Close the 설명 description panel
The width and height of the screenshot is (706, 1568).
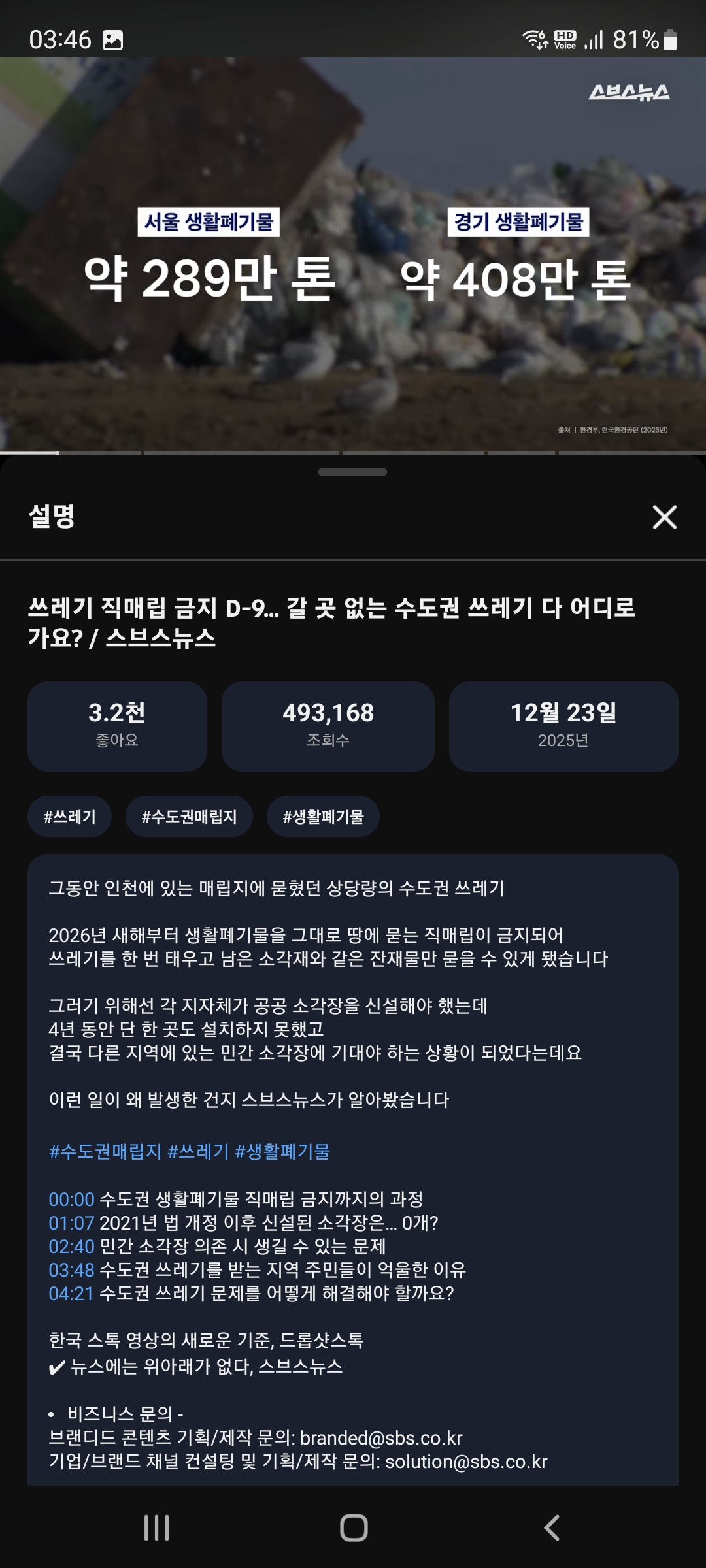click(664, 517)
